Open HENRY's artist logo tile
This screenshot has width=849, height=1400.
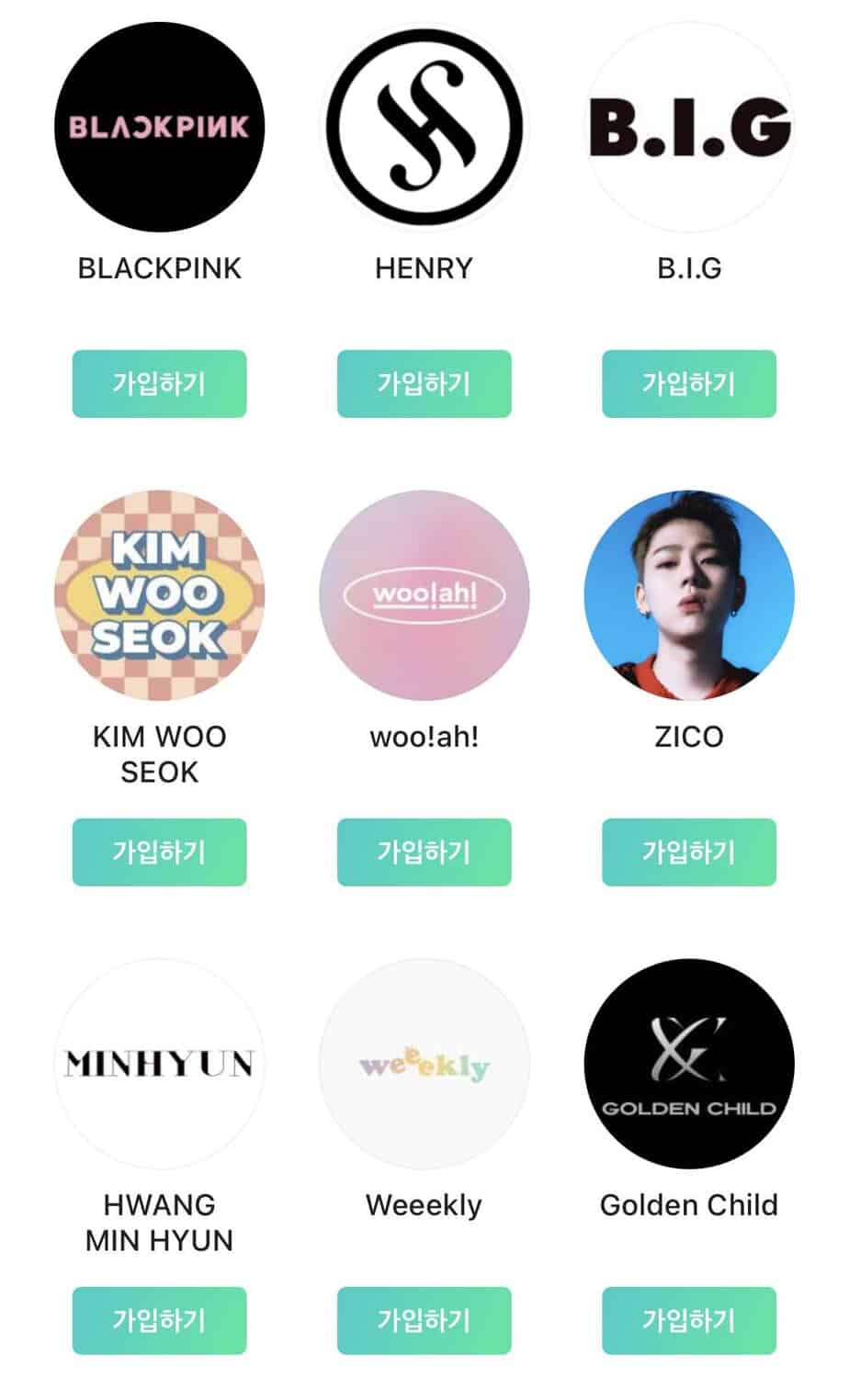click(424, 127)
